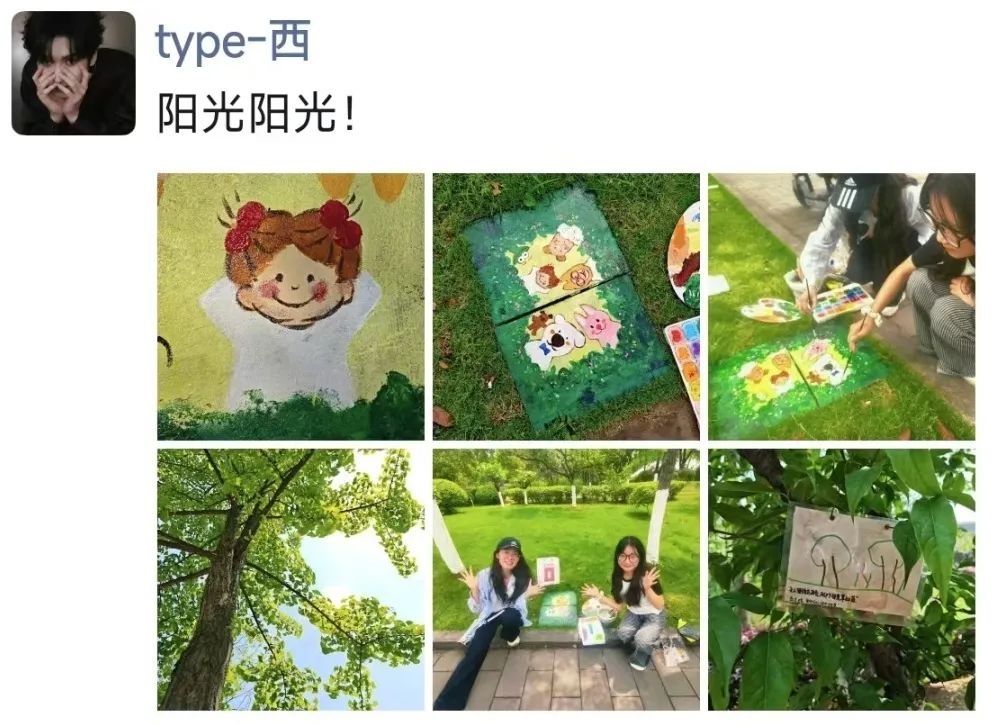Screen dimensions: 991x724
Task: Open photo of two girls sitting outdoors
Action: [x=566, y=579]
